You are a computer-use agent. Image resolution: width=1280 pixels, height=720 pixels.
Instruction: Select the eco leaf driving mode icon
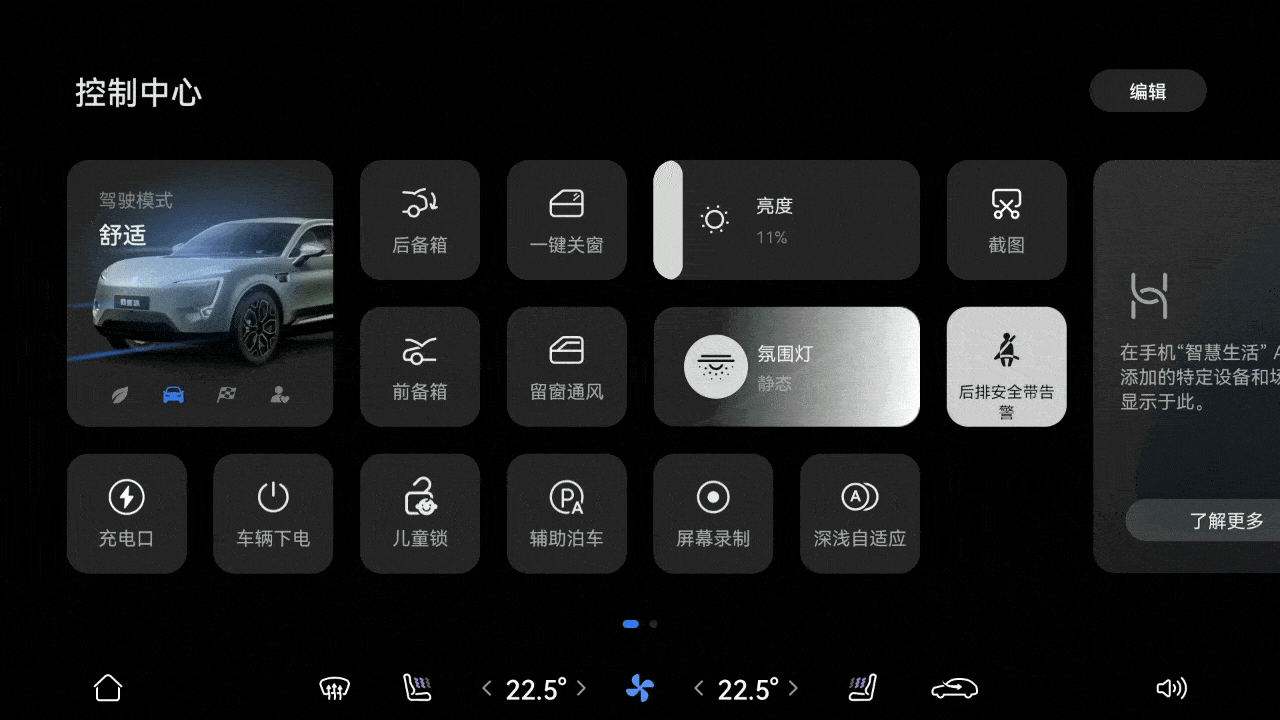pyautogui.click(x=120, y=395)
